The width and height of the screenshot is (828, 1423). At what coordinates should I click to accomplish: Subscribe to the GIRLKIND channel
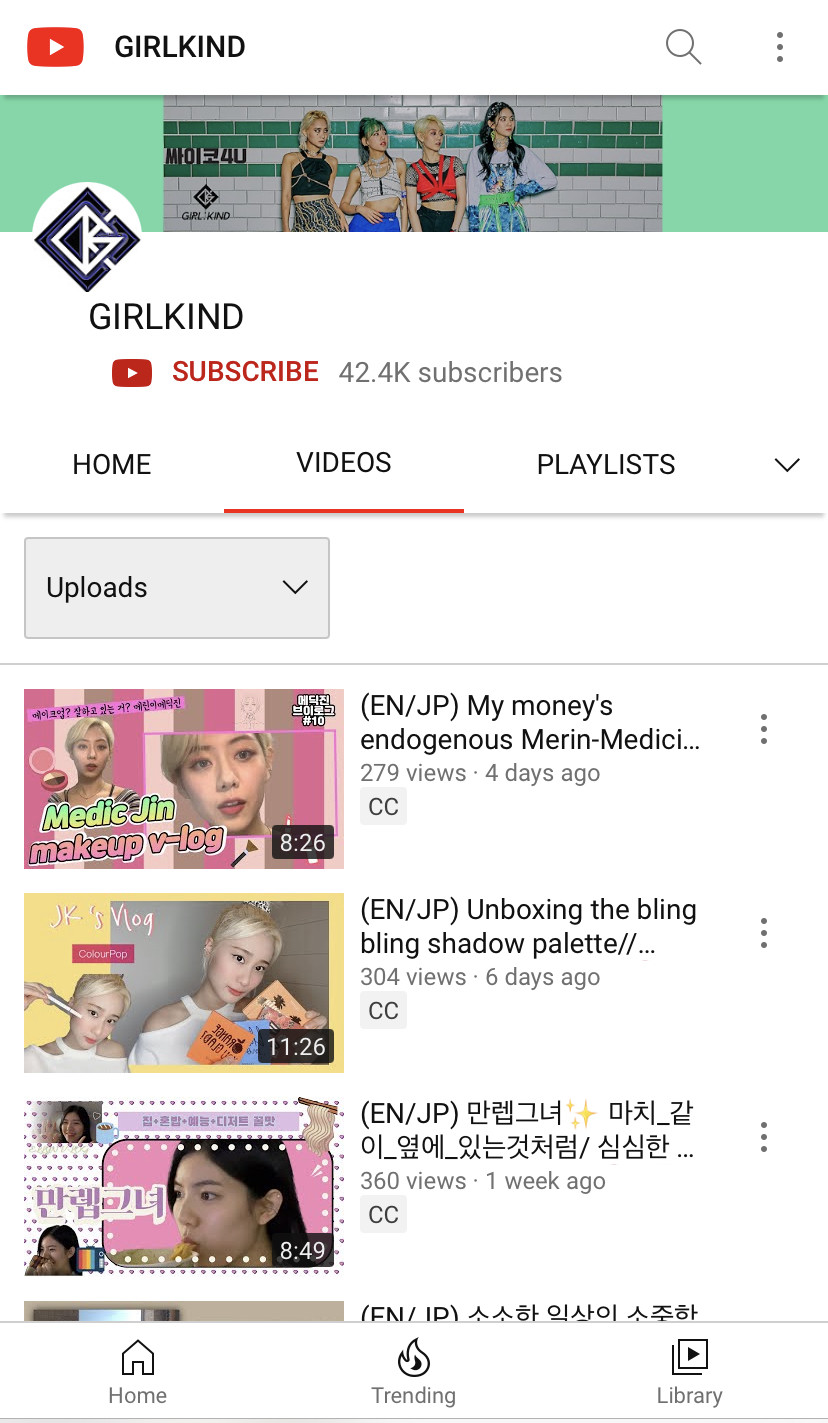tap(245, 372)
